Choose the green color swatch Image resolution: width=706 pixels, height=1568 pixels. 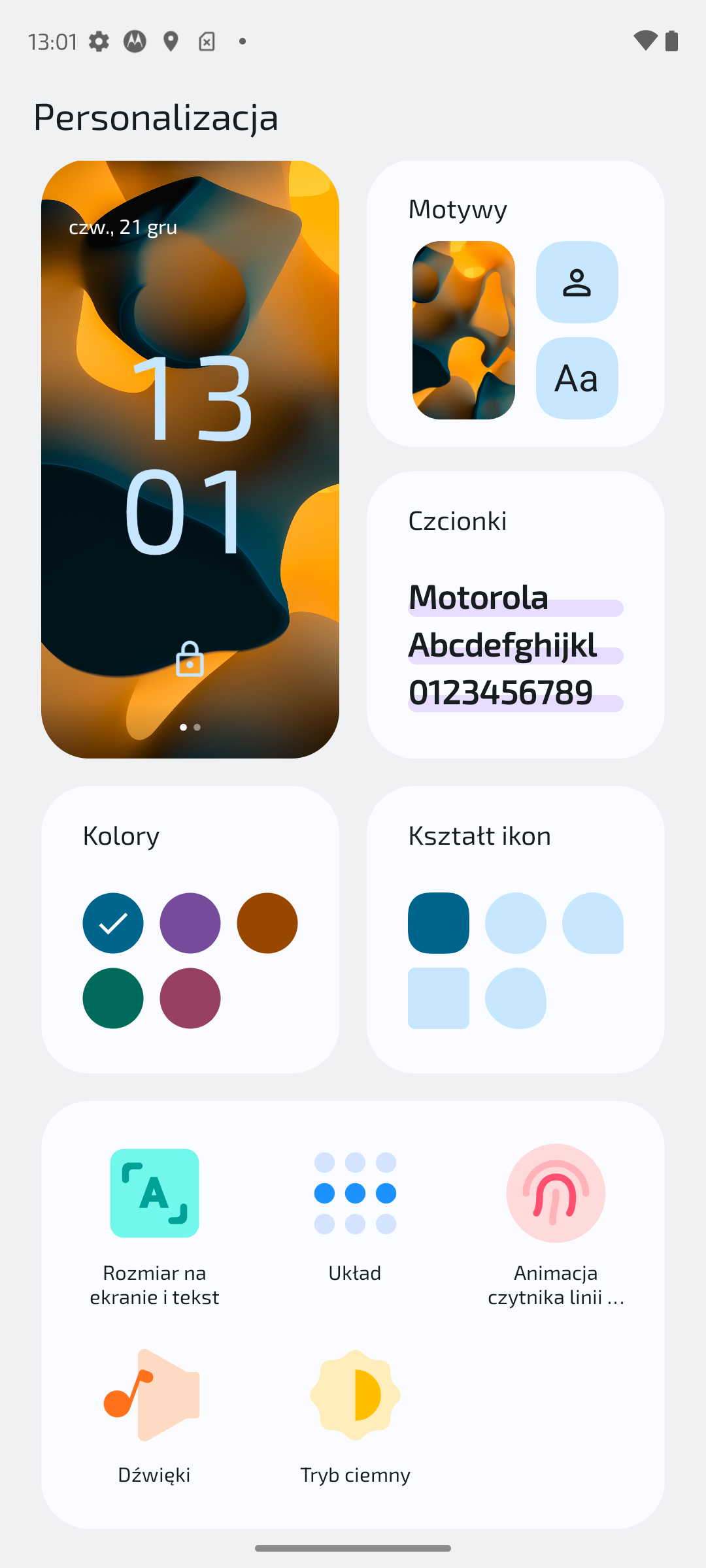[x=113, y=998]
